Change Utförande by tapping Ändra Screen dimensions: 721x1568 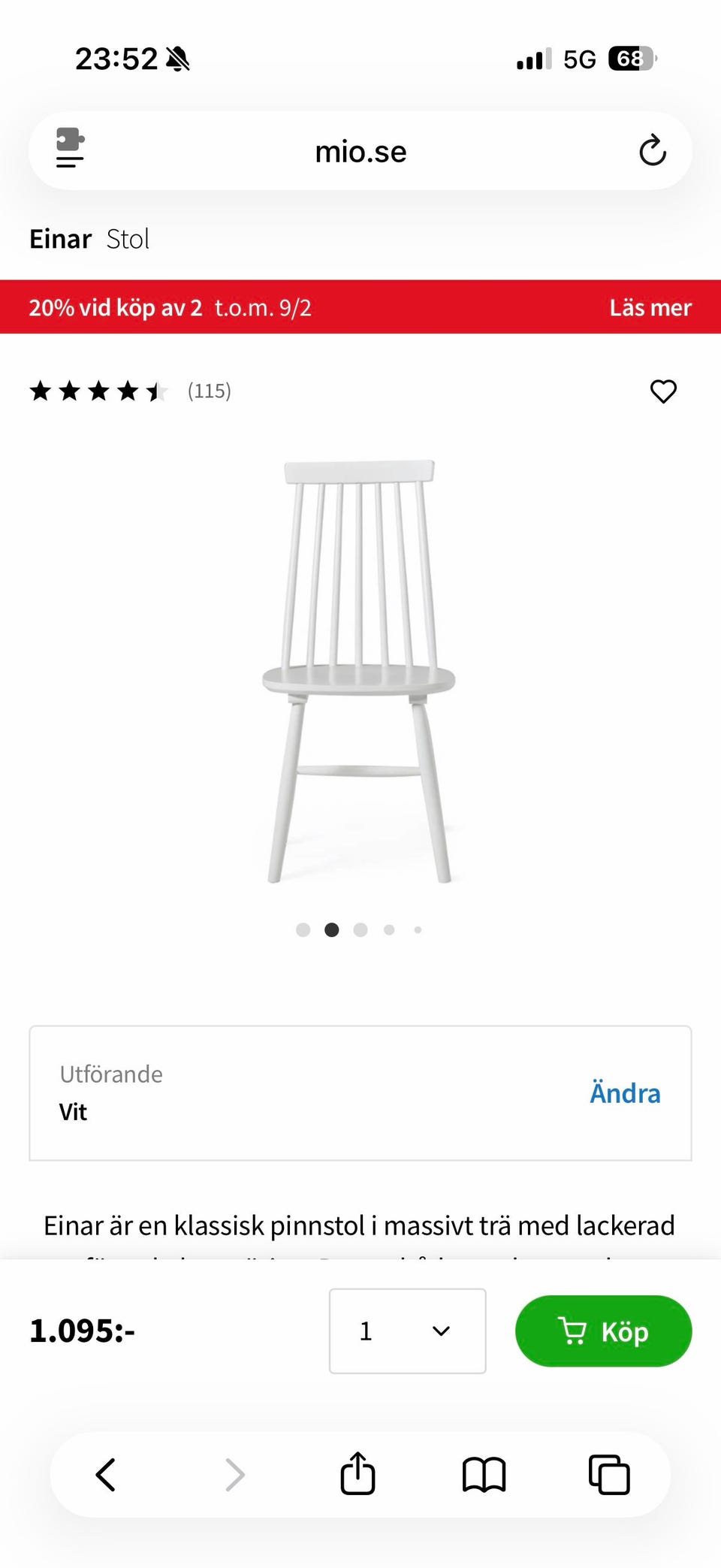[x=624, y=1092]
